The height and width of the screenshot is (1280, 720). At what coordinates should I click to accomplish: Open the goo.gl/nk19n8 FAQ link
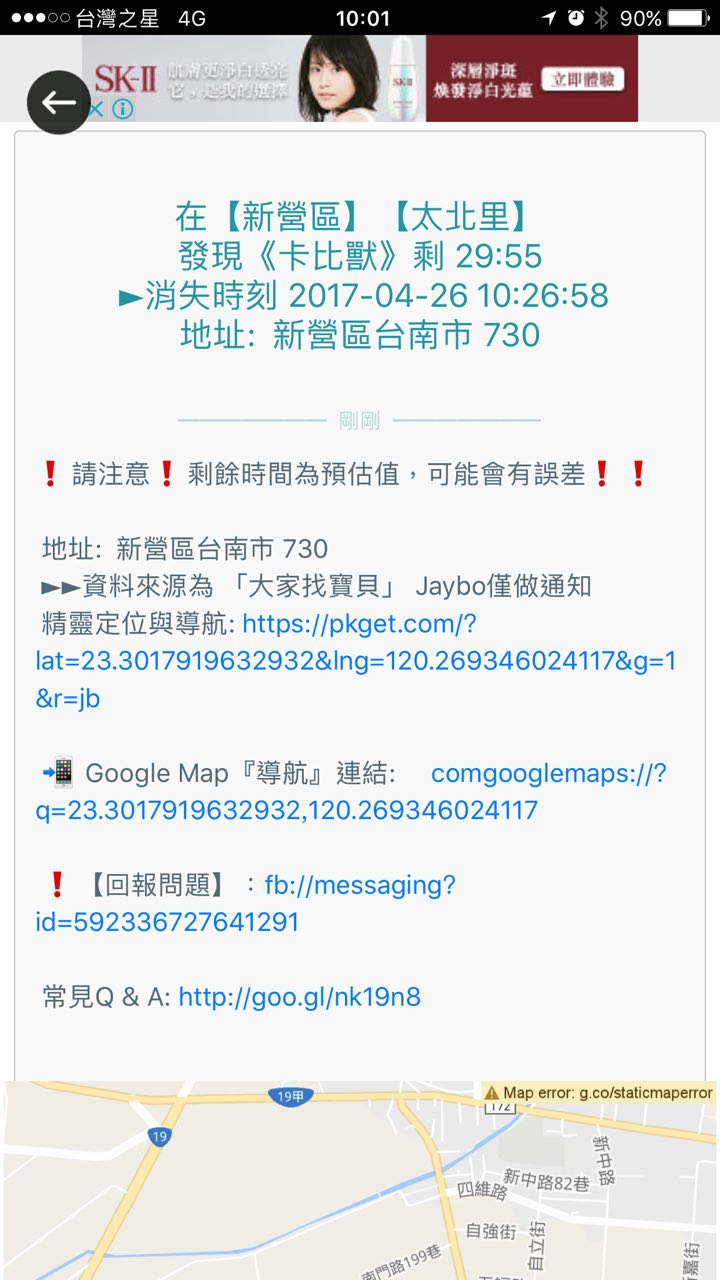pos(299,996)
